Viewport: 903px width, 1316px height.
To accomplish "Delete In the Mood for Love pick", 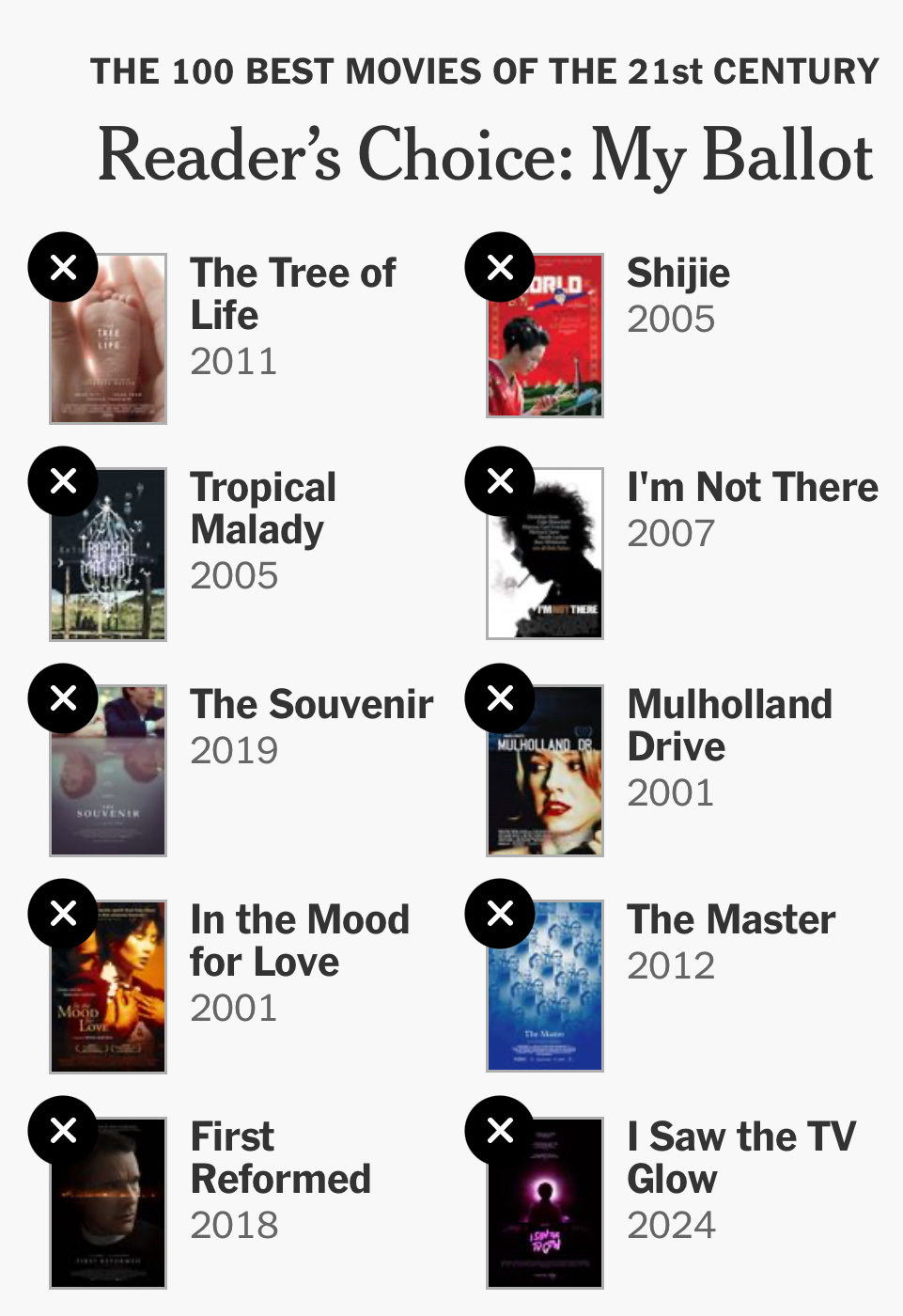I will 63,913.
